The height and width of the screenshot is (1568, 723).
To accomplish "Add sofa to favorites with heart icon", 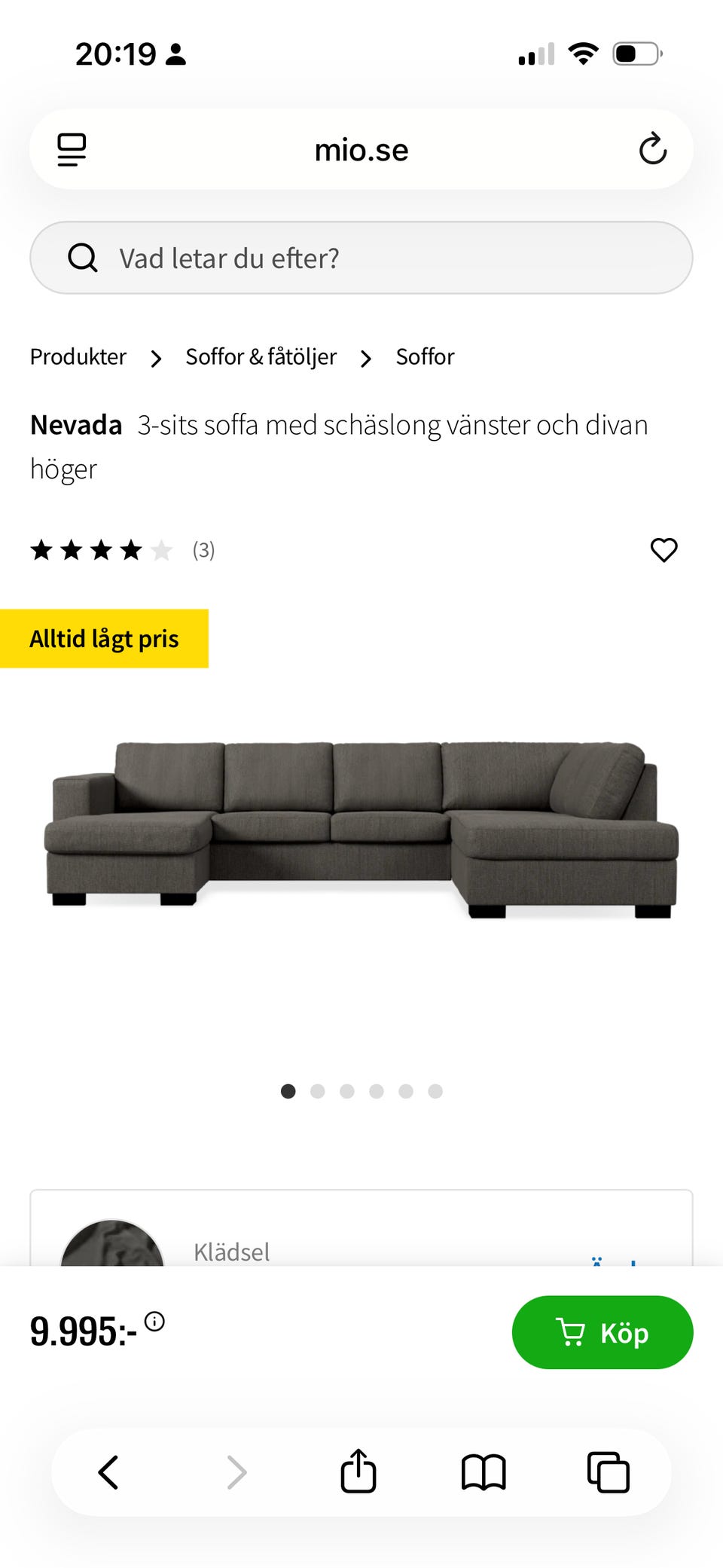I will [x=664, y=550].
